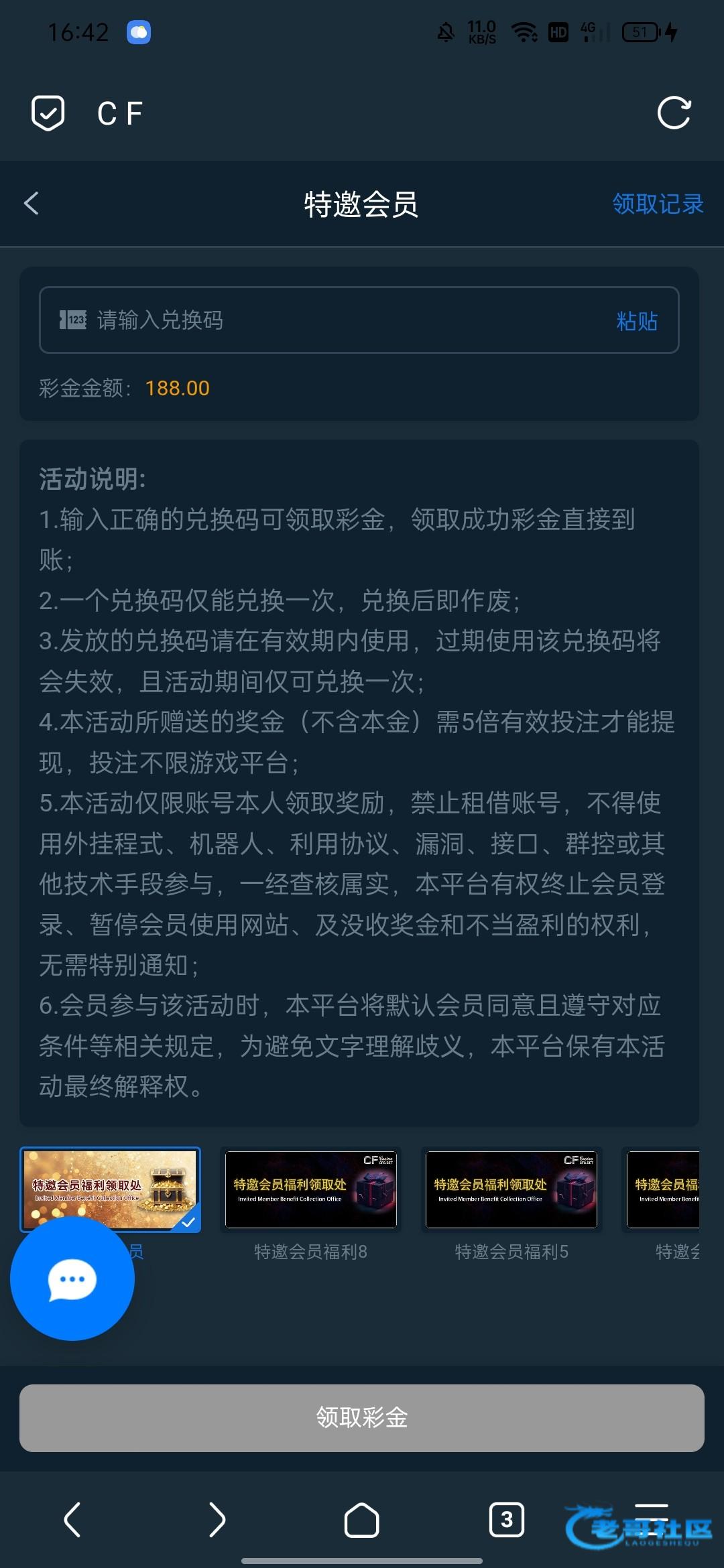Choose the selected gold treasure chest card
The image size is (724, 1568).
tap(111, 1189)
